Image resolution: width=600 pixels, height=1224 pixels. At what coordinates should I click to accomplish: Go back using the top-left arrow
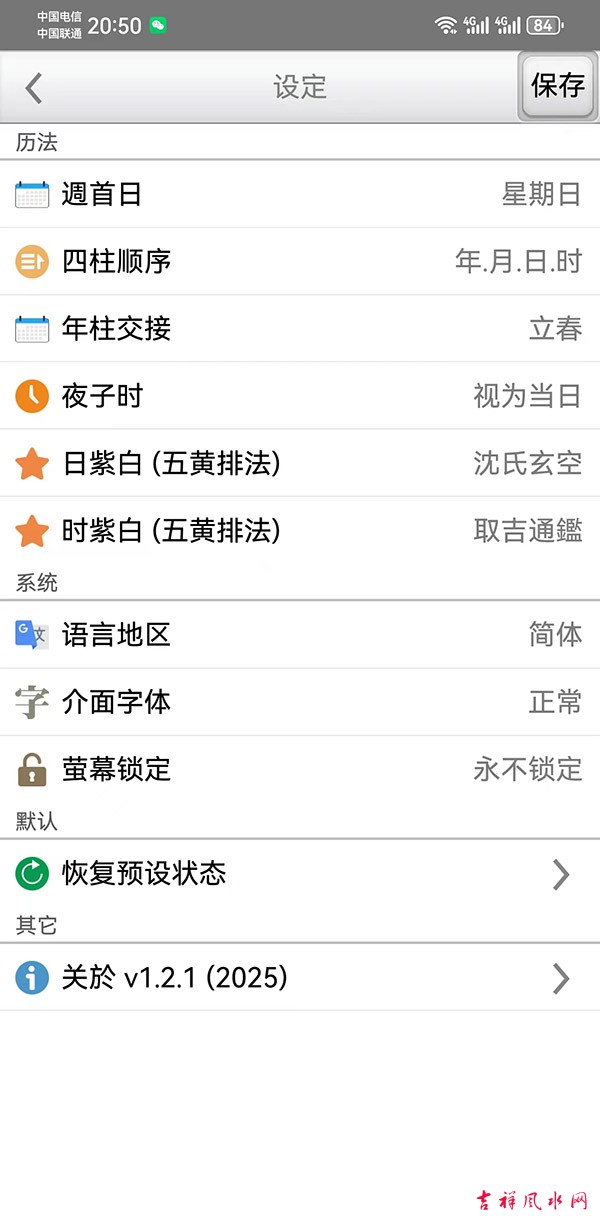(34, 88)
